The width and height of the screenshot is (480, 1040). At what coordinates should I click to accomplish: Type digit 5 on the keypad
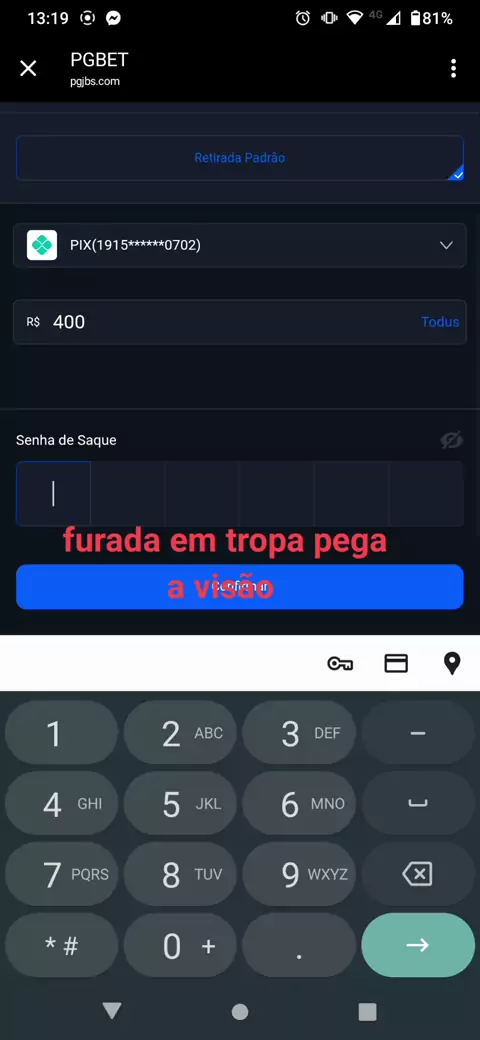point(180,804)
